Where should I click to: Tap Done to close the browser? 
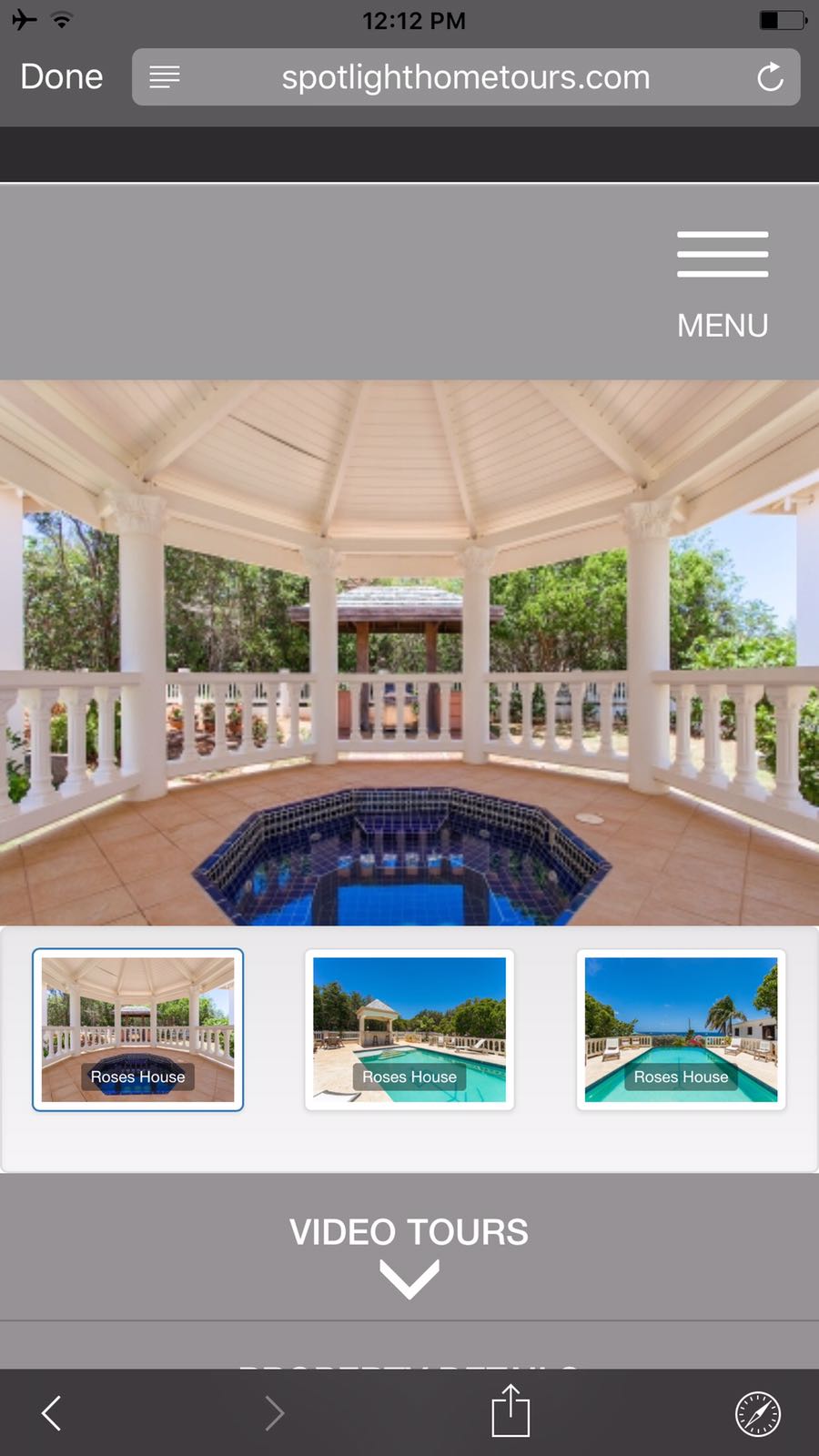[61, 77]
